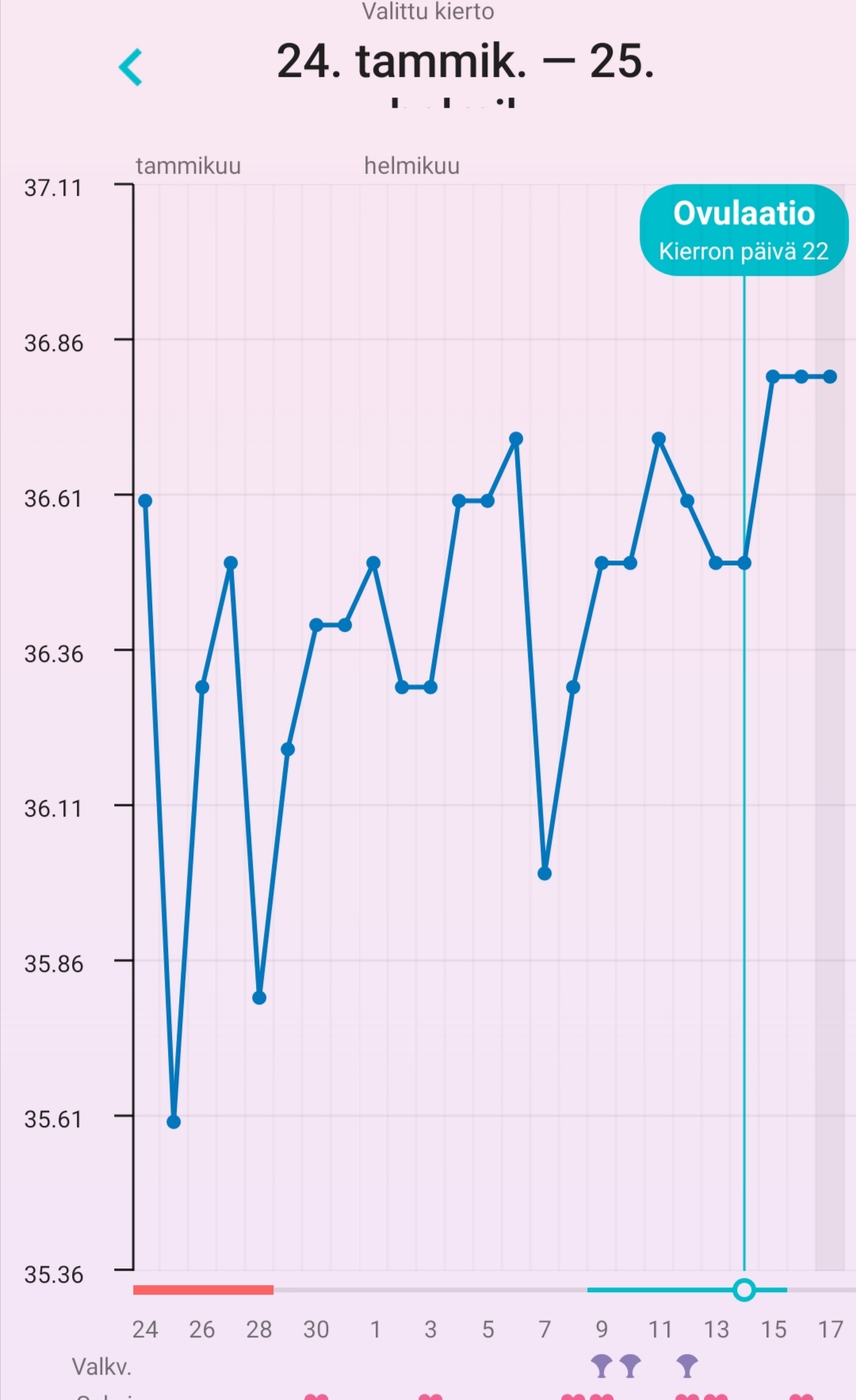
Task: Tap the ovulation day marker on the timeline
Action: point(743,1290)
